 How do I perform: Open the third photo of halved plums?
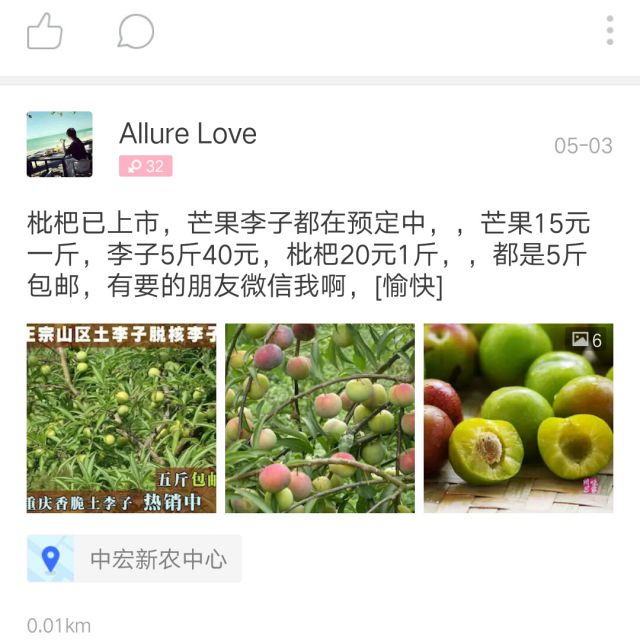[518, 418]
